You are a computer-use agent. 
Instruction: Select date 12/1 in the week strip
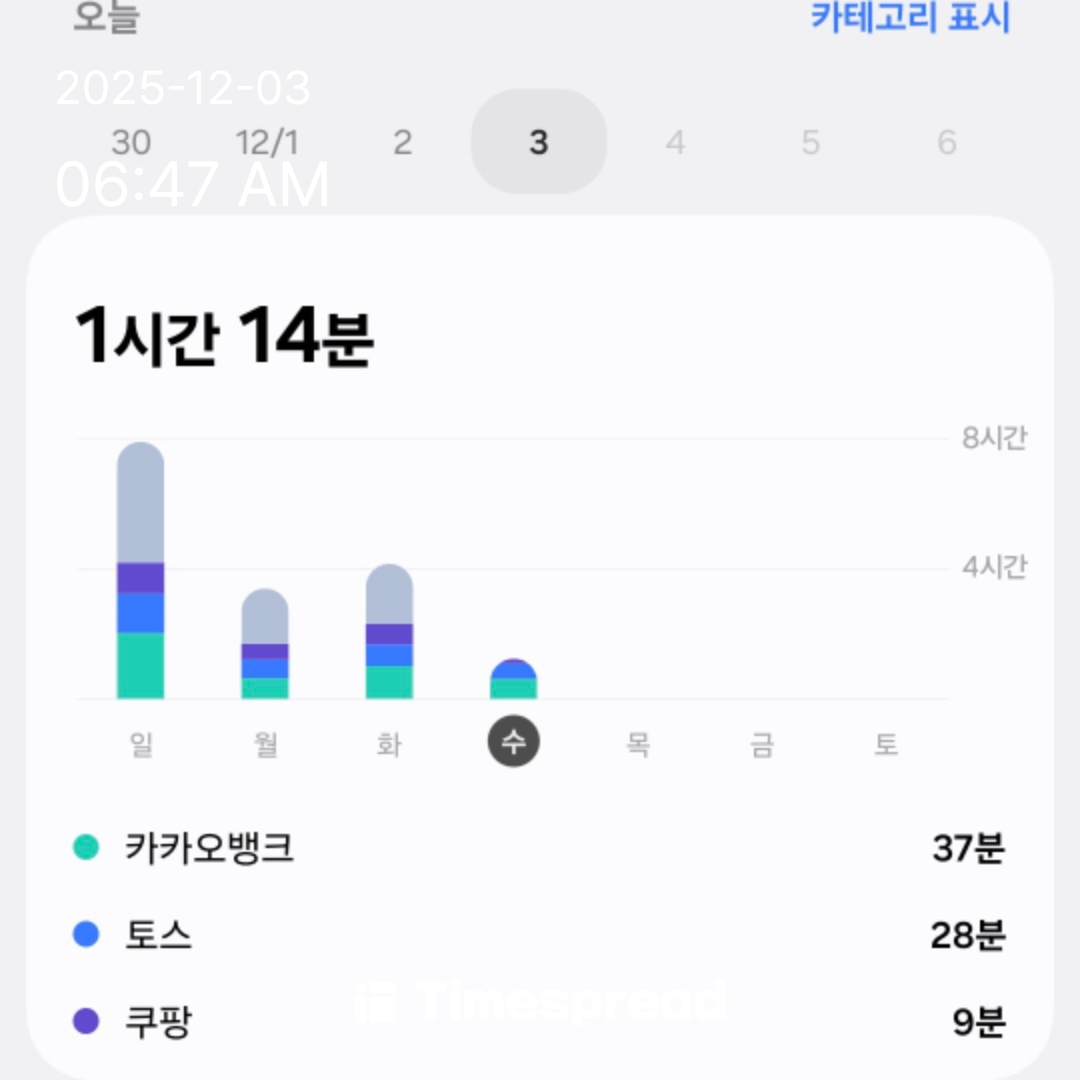coord(267,143)
